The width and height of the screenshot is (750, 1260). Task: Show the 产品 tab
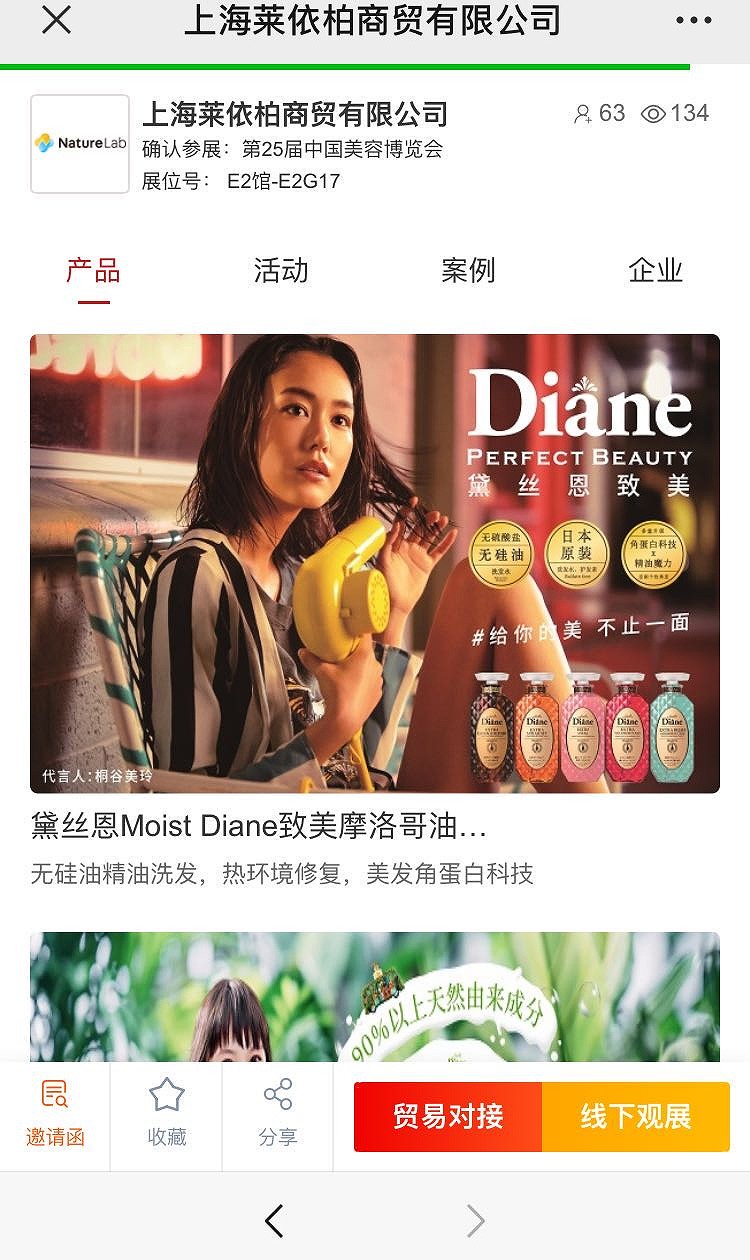point(93,271)
